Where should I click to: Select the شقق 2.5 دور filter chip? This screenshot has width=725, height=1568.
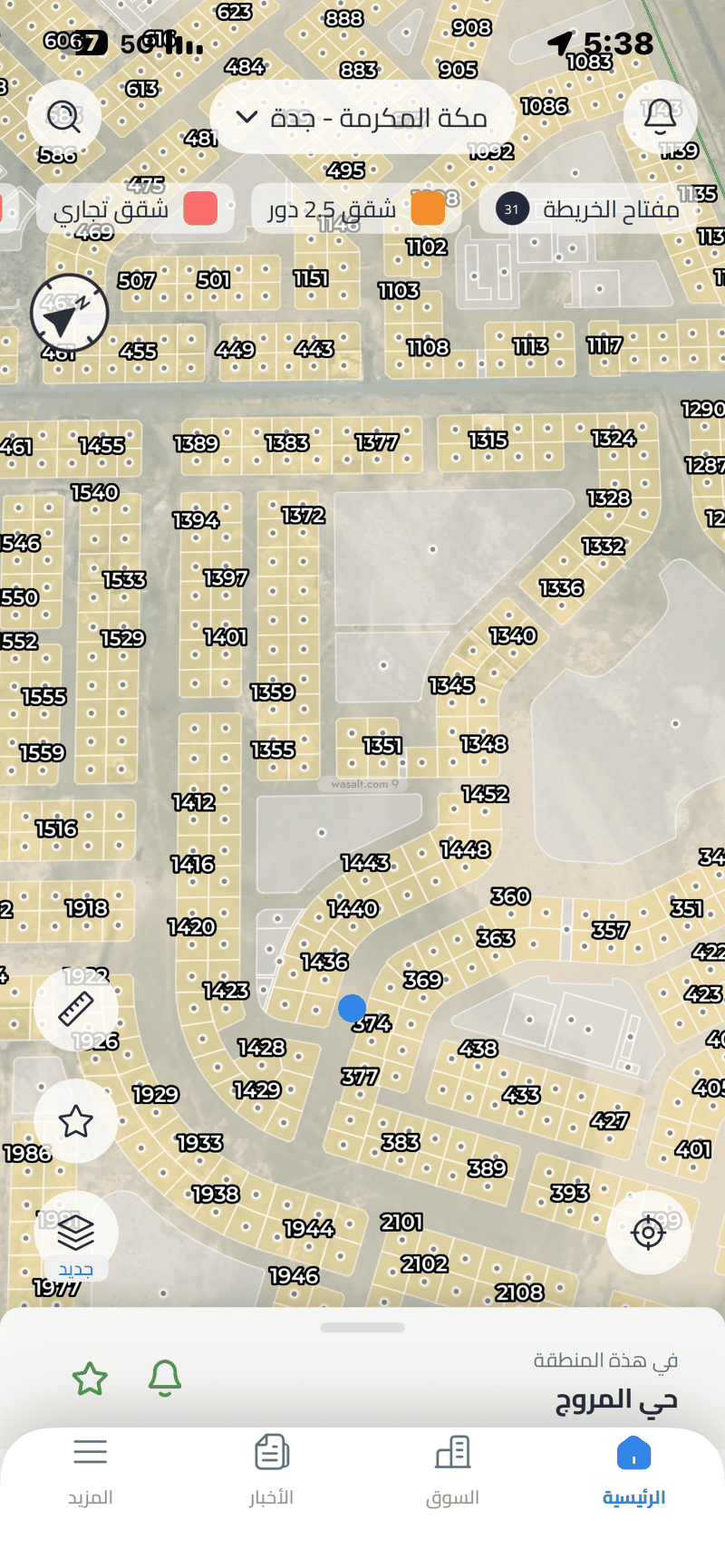click(355, 209)
